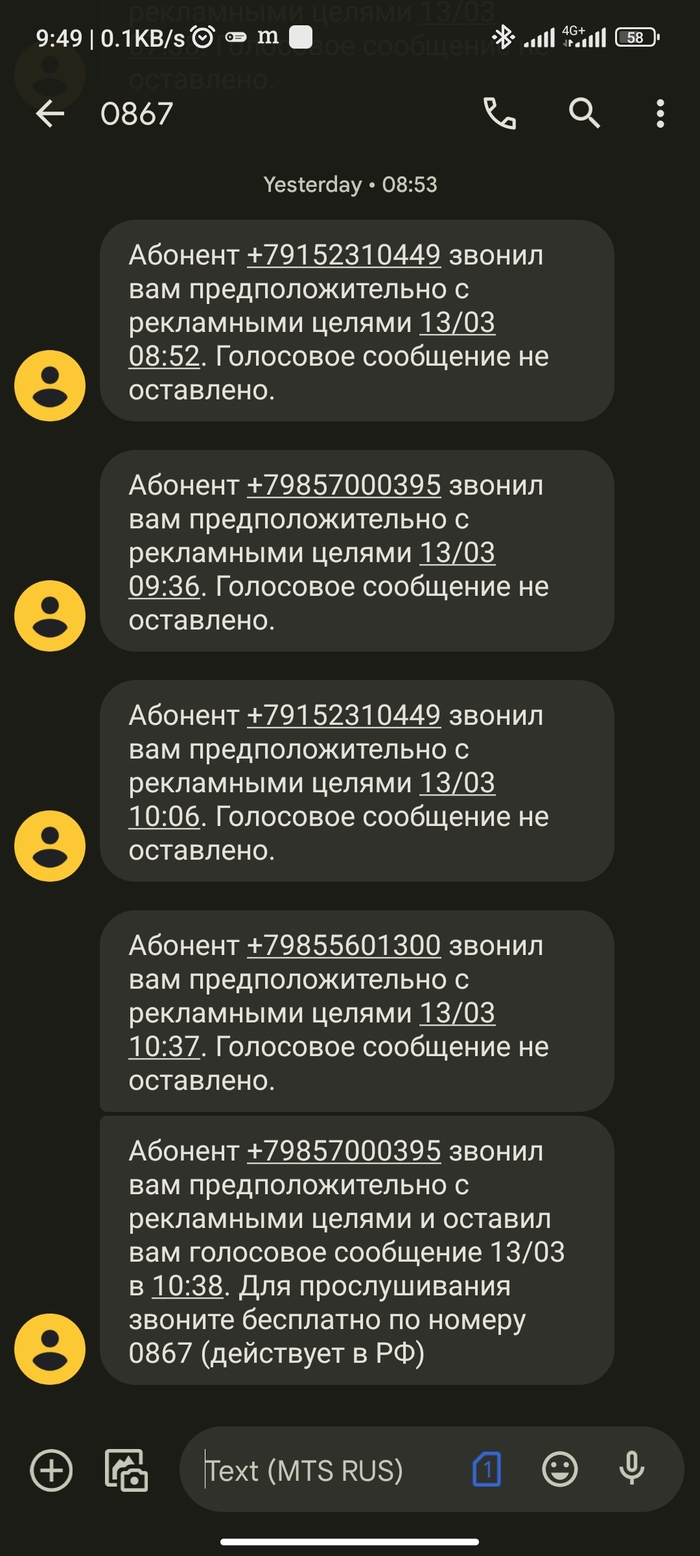Viewport: 700px width, 1556px height.
Task: Open the gallery camera attachment icon
Action: 126,1470
